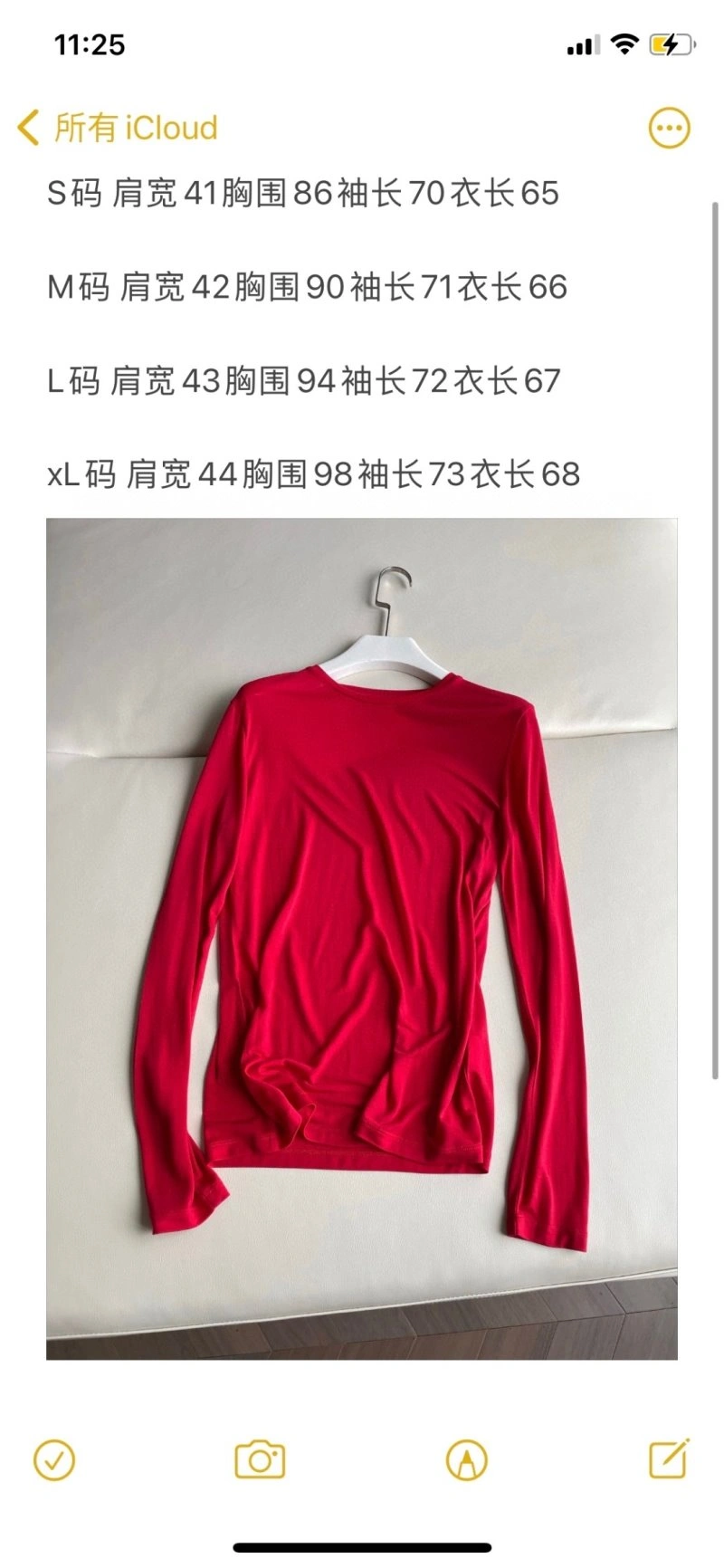The width and height of the screenshot is (724, 1568).
Task: Open the markup drawing tool
Action: (x=467, y=1460)
